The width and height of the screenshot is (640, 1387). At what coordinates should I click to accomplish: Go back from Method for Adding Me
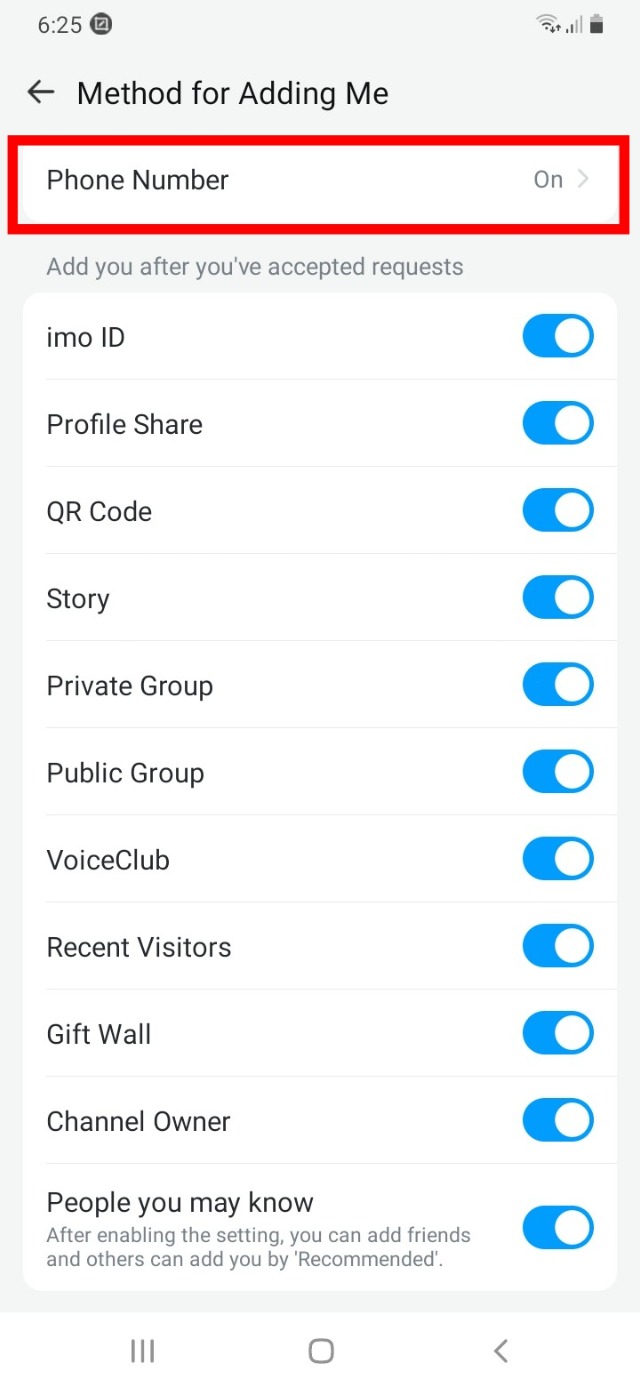(41, 93)
